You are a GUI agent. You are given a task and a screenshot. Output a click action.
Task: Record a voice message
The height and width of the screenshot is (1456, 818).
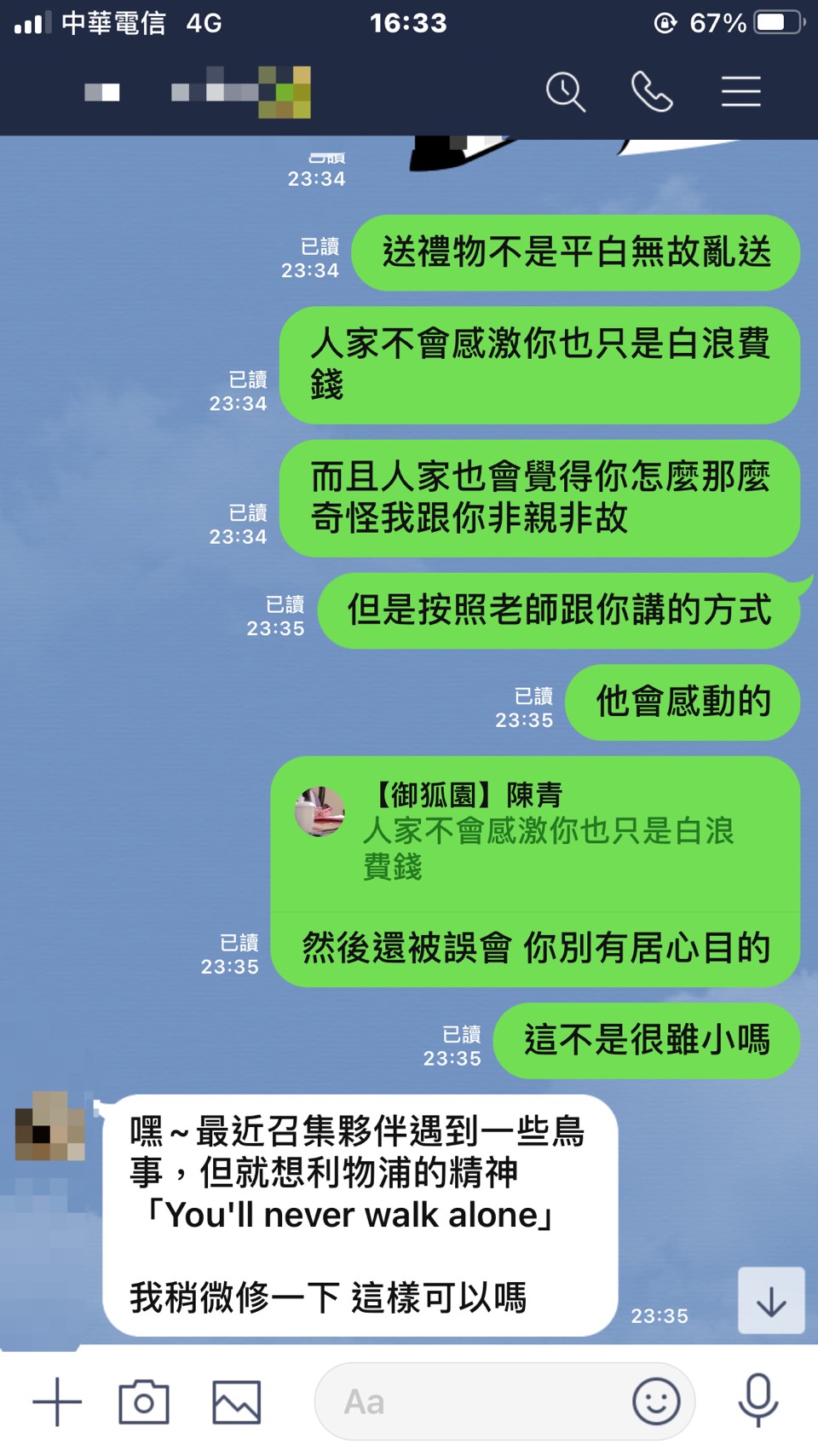click(758, 1401)
